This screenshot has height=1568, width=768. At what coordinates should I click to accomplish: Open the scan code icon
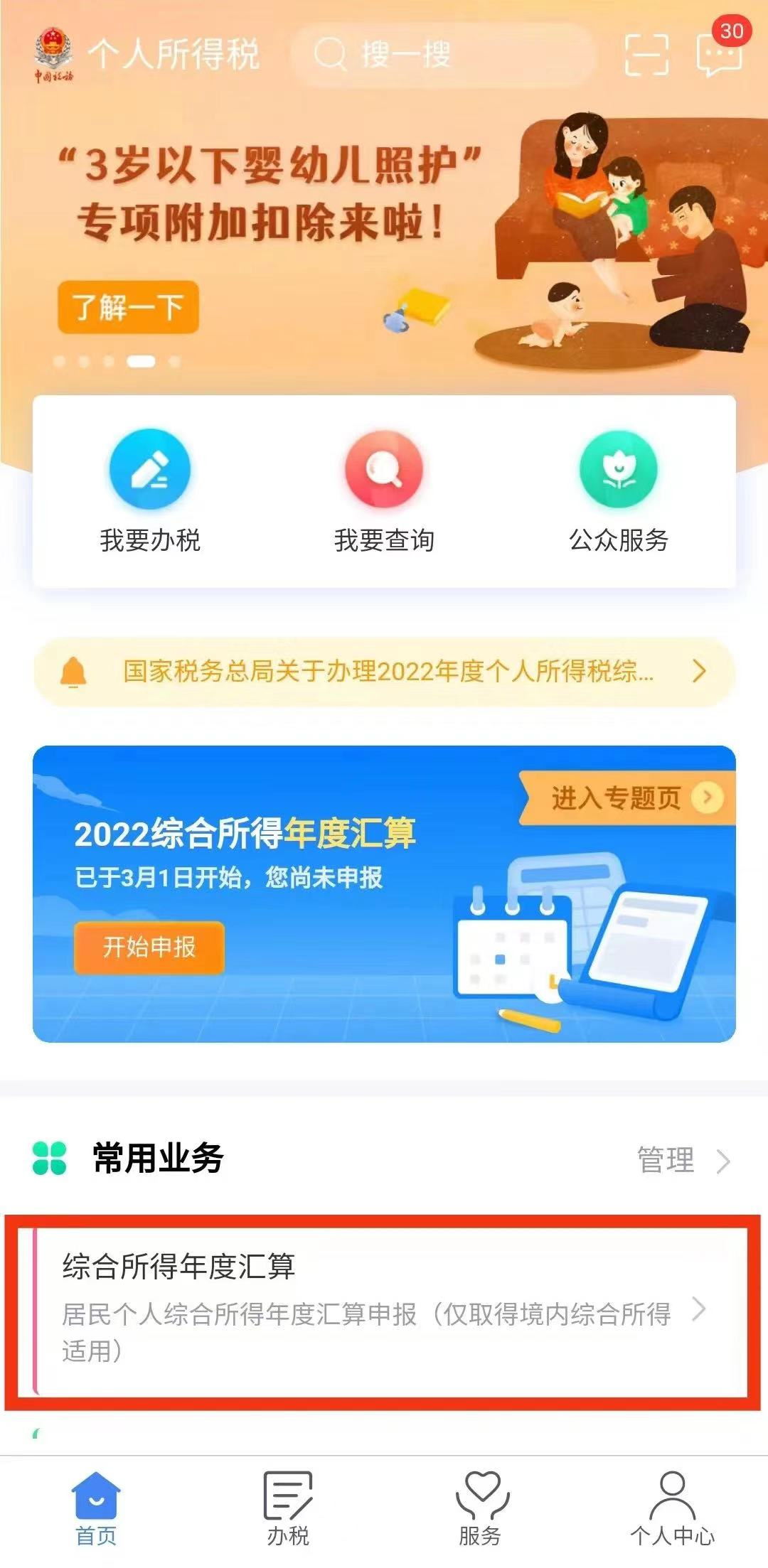tap(646, 55)
